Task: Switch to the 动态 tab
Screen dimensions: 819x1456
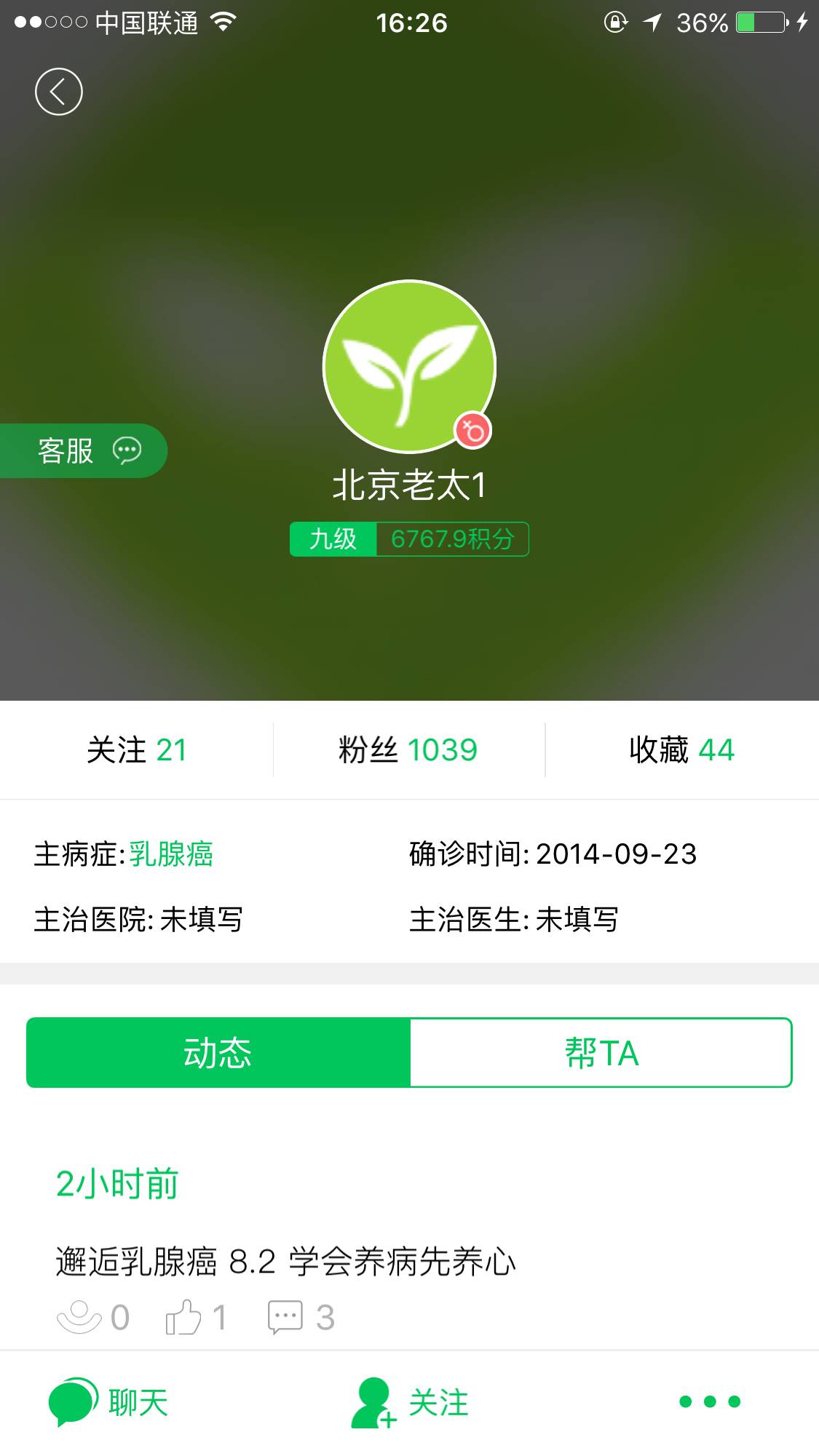Action: [x=218, y=1053]
